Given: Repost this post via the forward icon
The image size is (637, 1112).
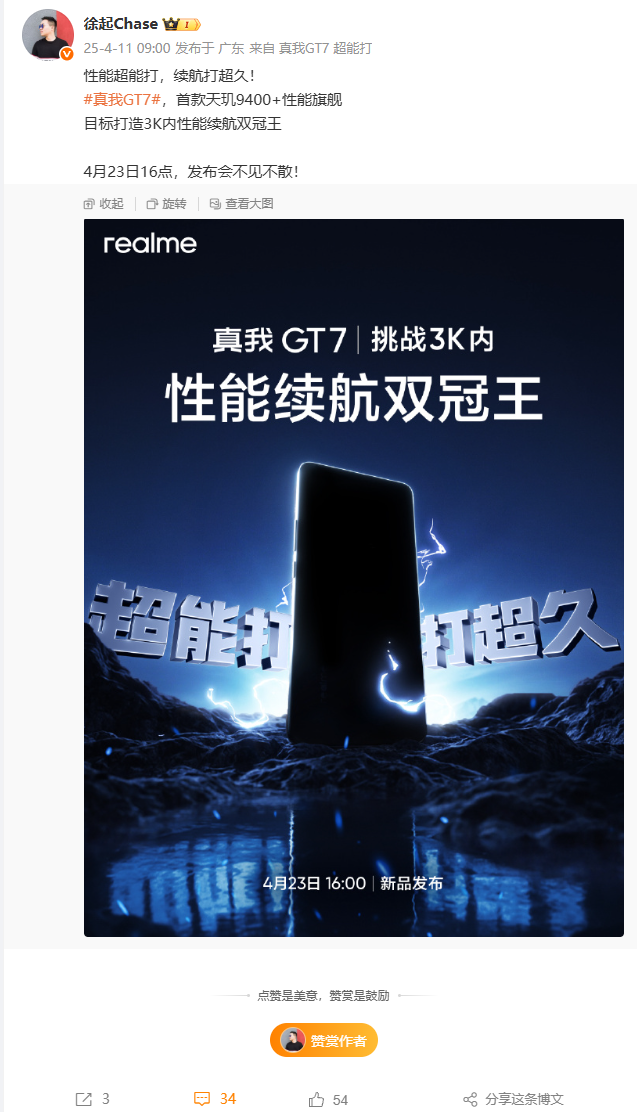Looking at the screenshot, I should coord(84,1098).
